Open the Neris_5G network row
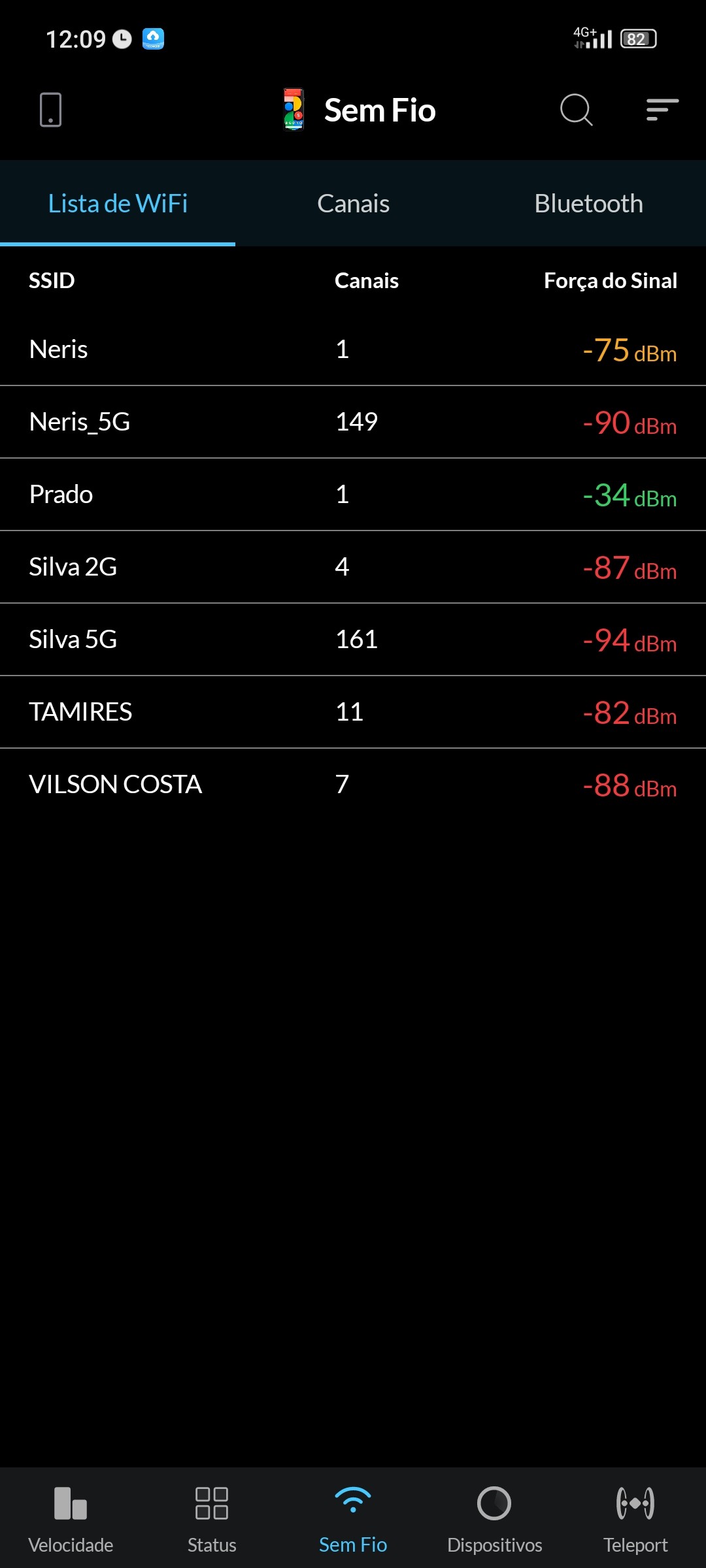Viewport: 706px width, 1568px height. (353, 422)
